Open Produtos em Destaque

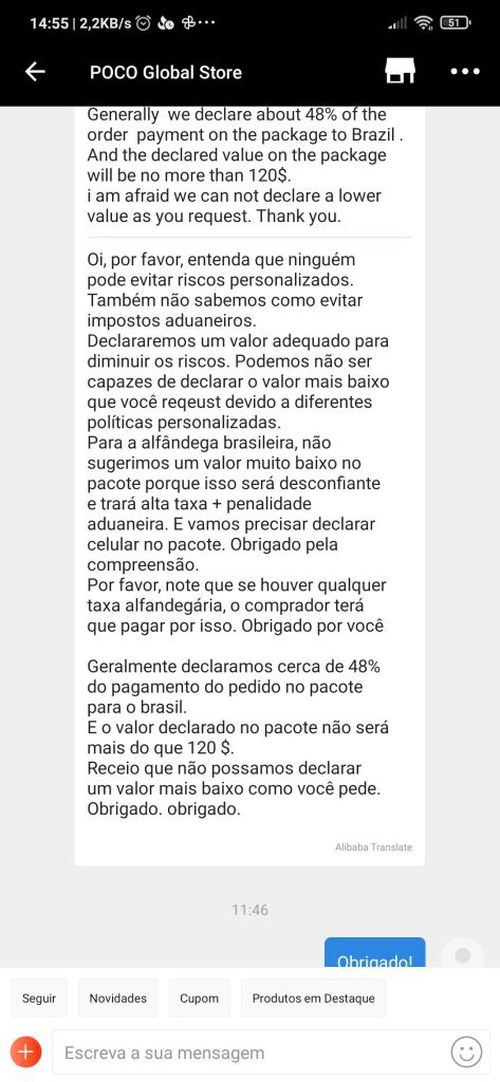point(313,998)
